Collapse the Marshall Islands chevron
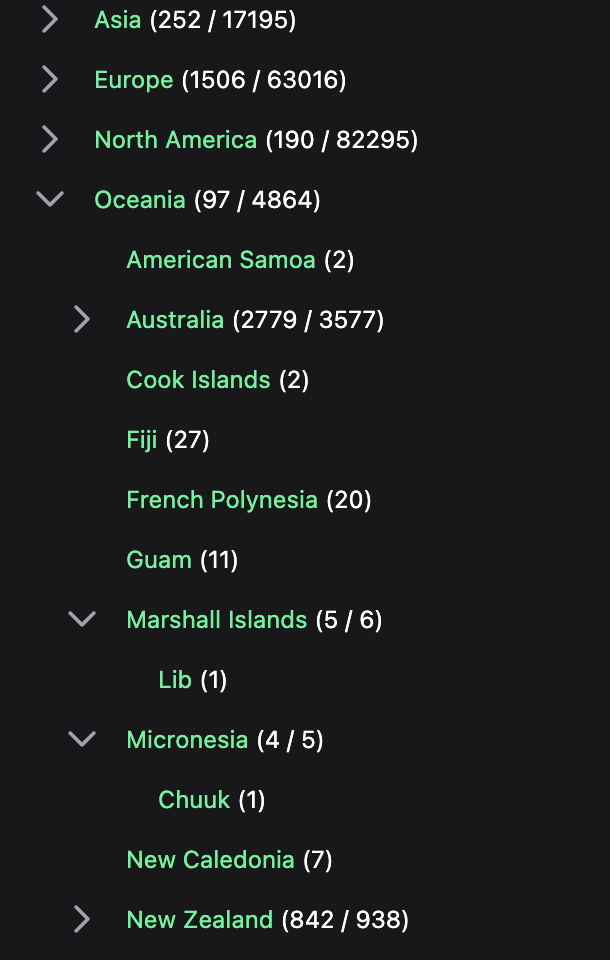Screen dimensions: 610x960 (82, 620)
